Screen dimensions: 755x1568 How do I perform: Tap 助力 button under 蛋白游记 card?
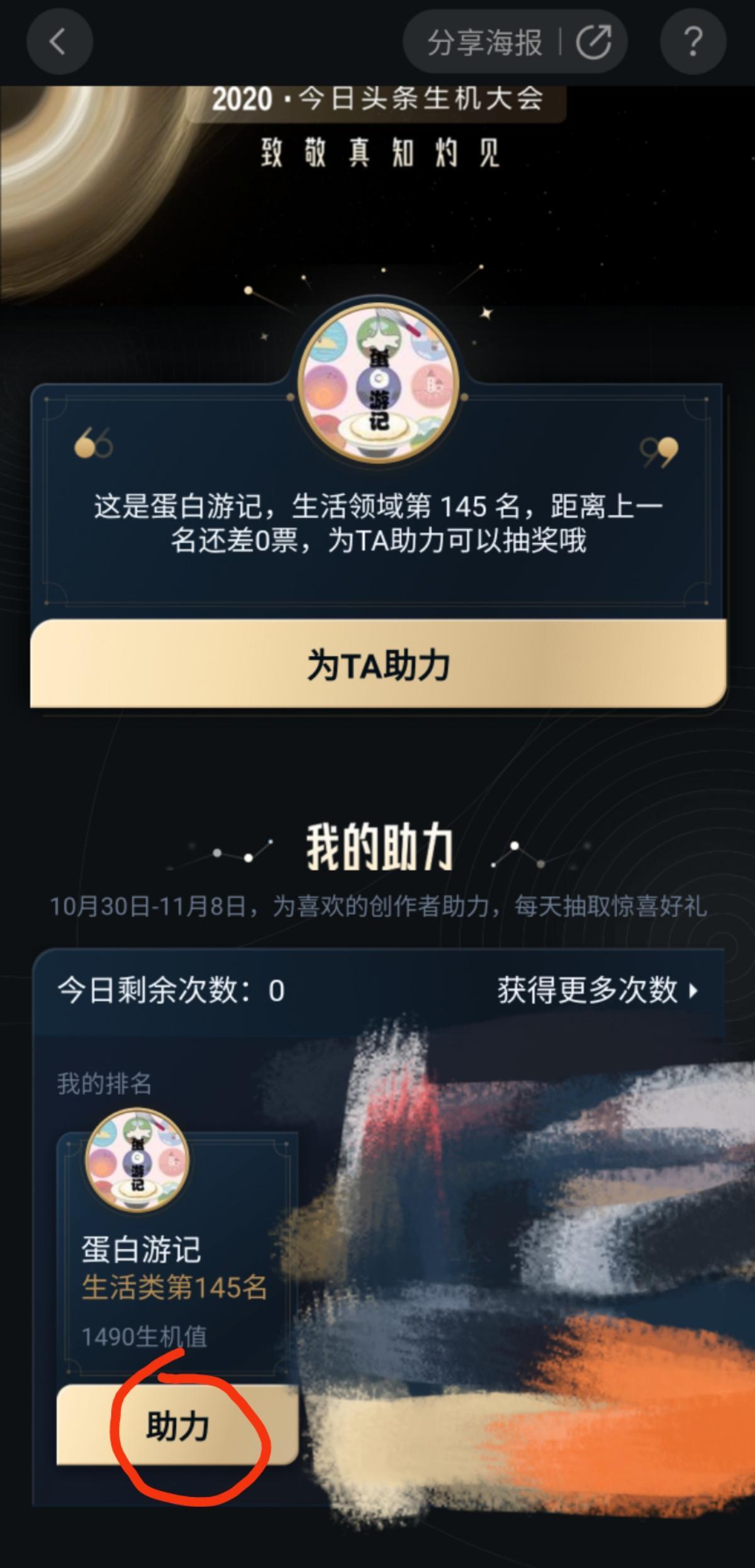click(177, 1426)
